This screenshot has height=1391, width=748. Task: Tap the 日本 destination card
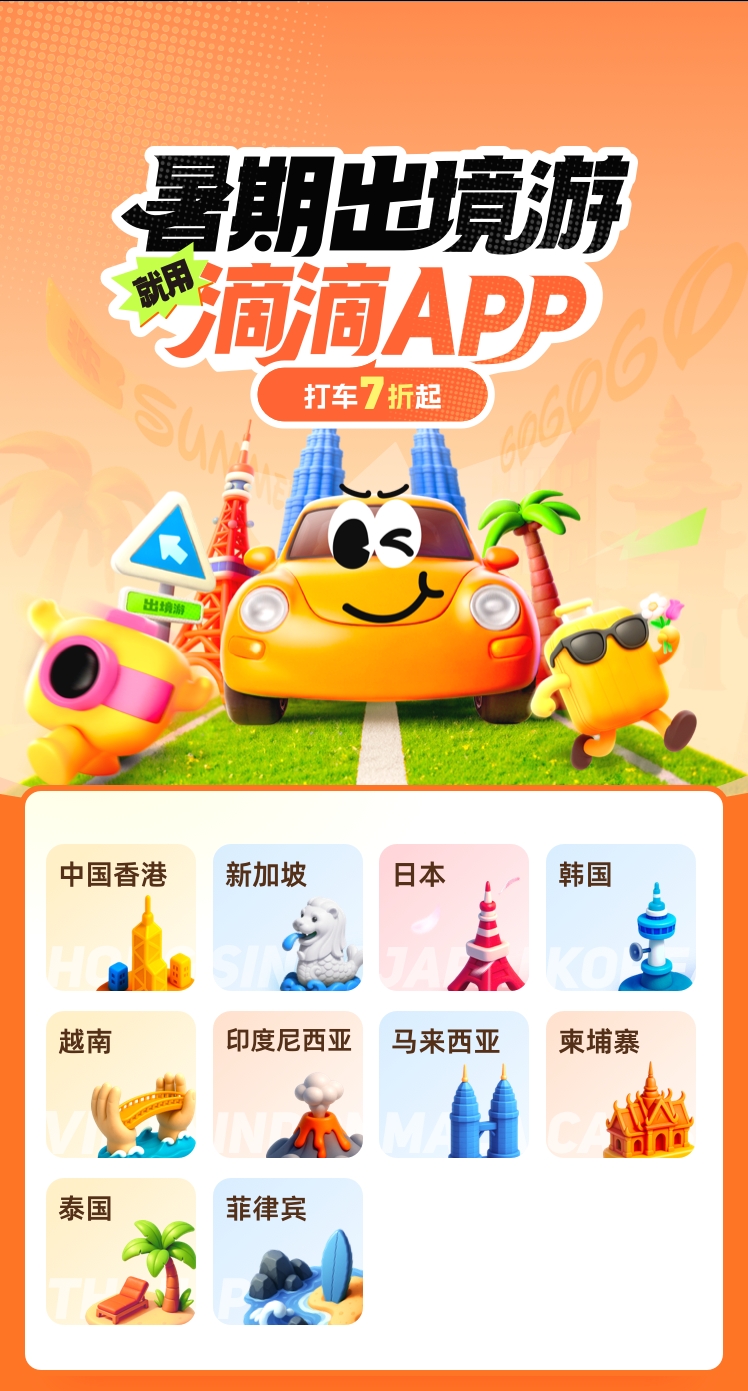454,917
